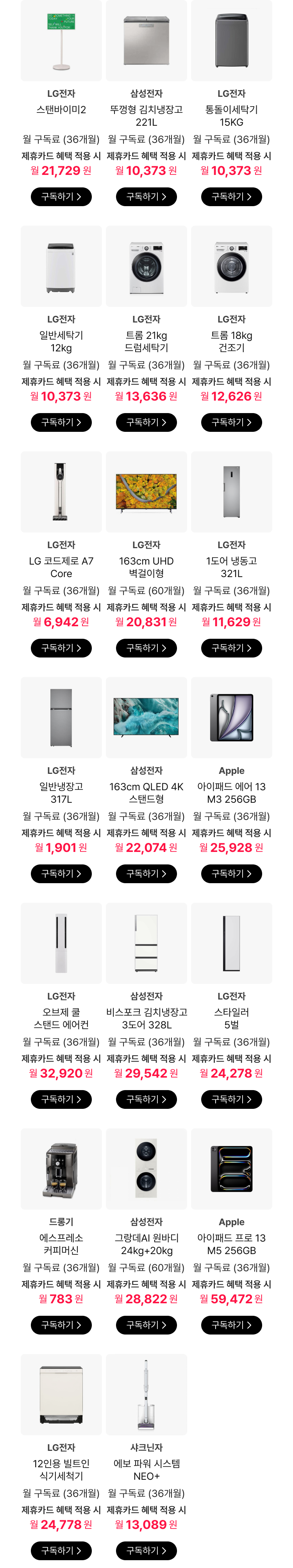
Task: Subscribe to LG 스탠바이미2
Action: click(x=61, y=197)
